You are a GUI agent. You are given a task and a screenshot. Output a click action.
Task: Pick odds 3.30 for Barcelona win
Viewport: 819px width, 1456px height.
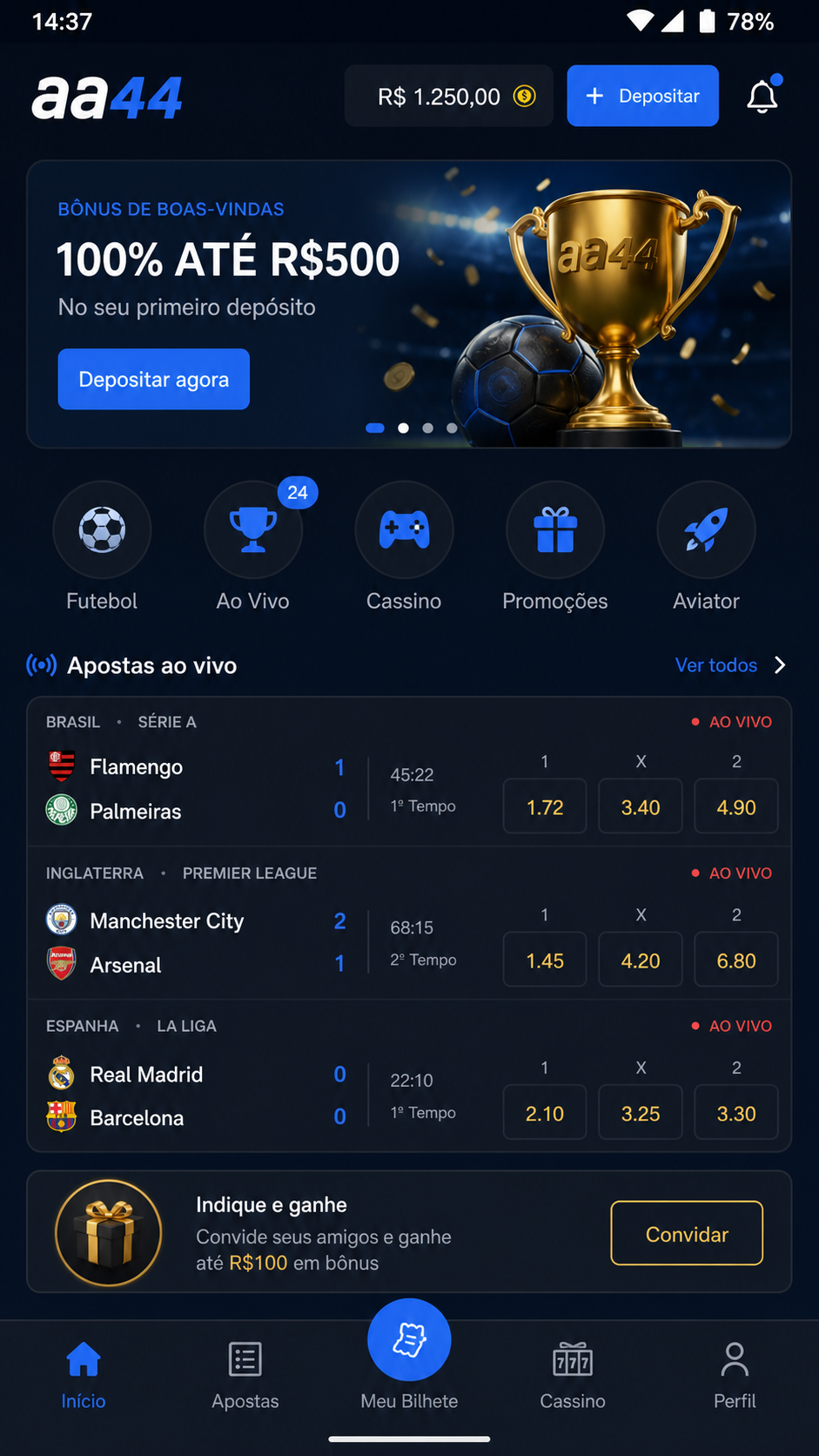click(x=736, y=1113)
